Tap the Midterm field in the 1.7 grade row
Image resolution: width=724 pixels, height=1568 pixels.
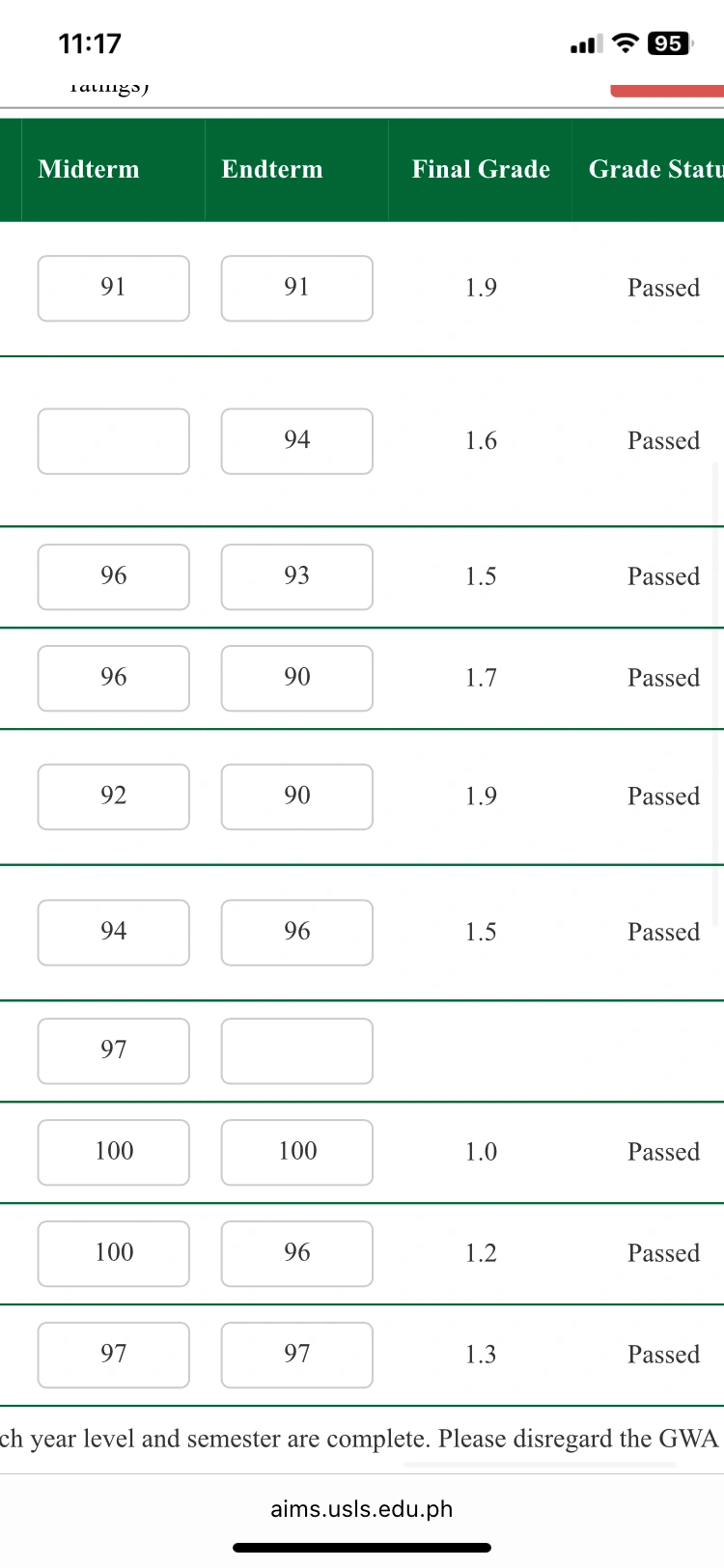point(113,678)
